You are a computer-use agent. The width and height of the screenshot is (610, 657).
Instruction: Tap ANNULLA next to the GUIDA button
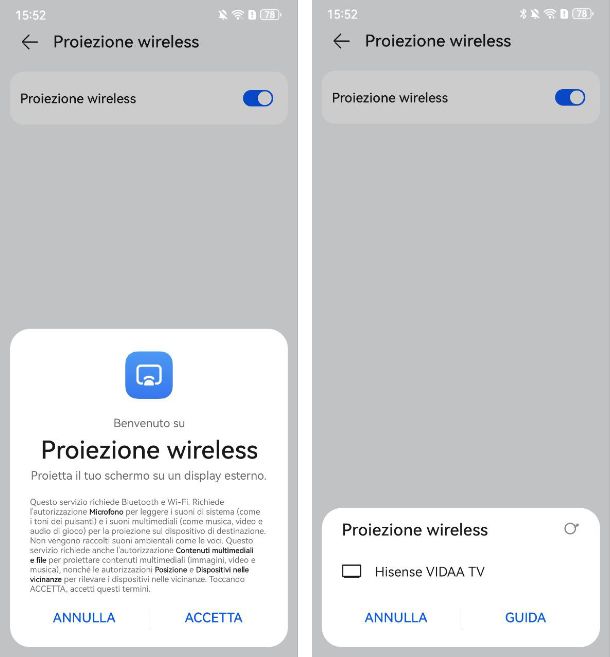pyautogui.click(x=396, y=618)
